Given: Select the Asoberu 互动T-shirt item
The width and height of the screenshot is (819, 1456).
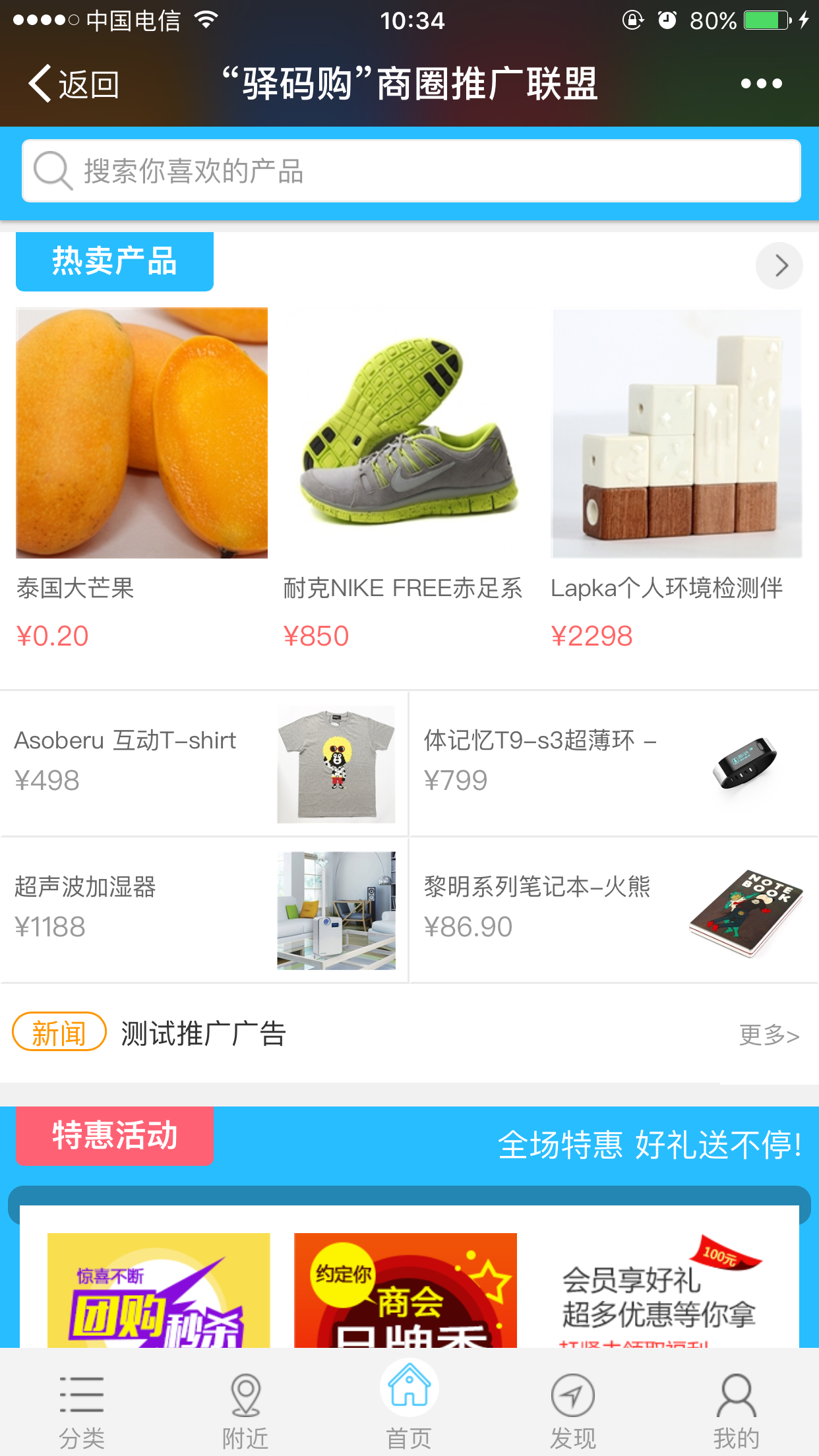Looking at the screenshot, I should pyautogui.click(x=204, y=764).
